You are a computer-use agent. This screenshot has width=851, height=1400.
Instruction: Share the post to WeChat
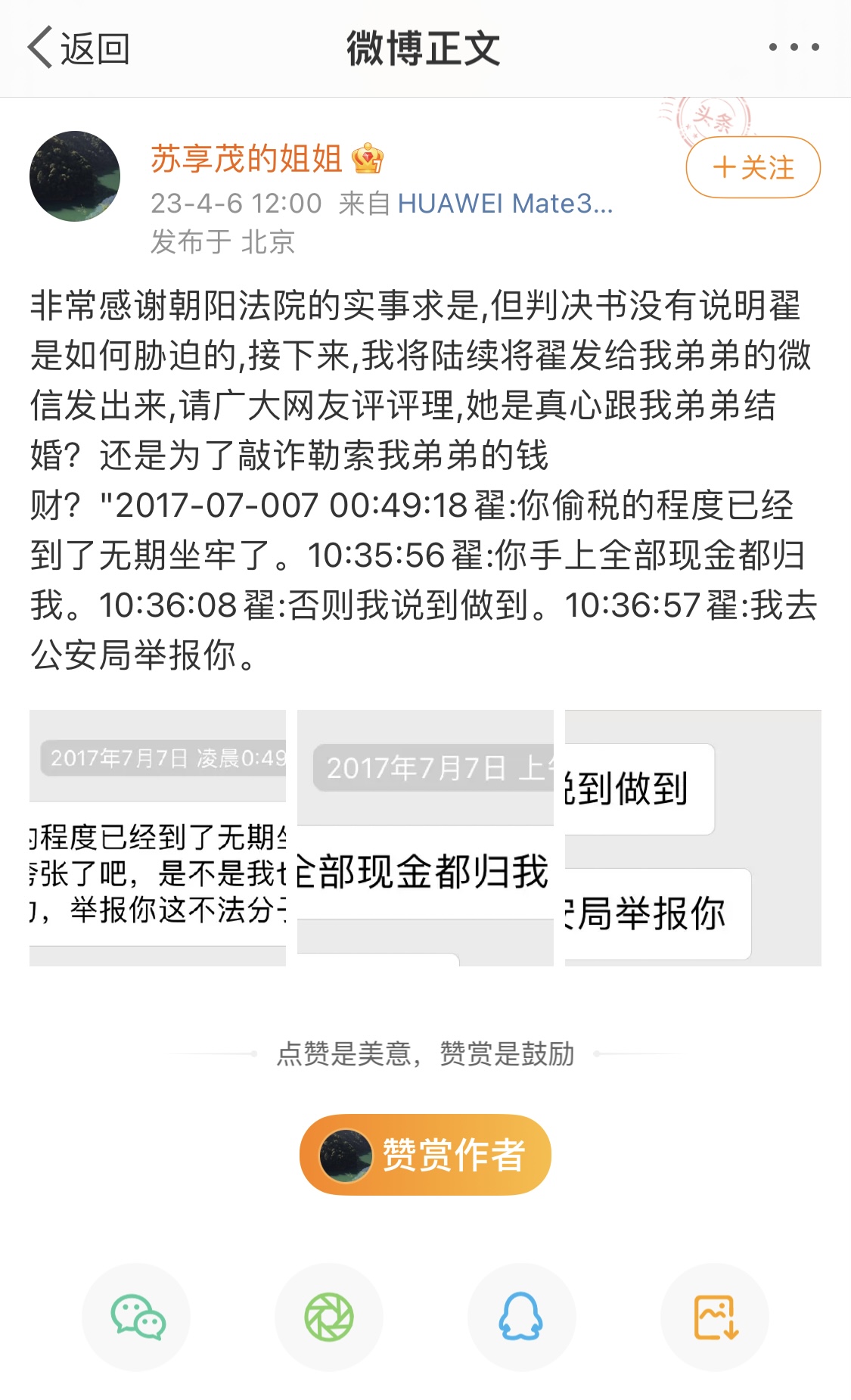[136, 1317]
